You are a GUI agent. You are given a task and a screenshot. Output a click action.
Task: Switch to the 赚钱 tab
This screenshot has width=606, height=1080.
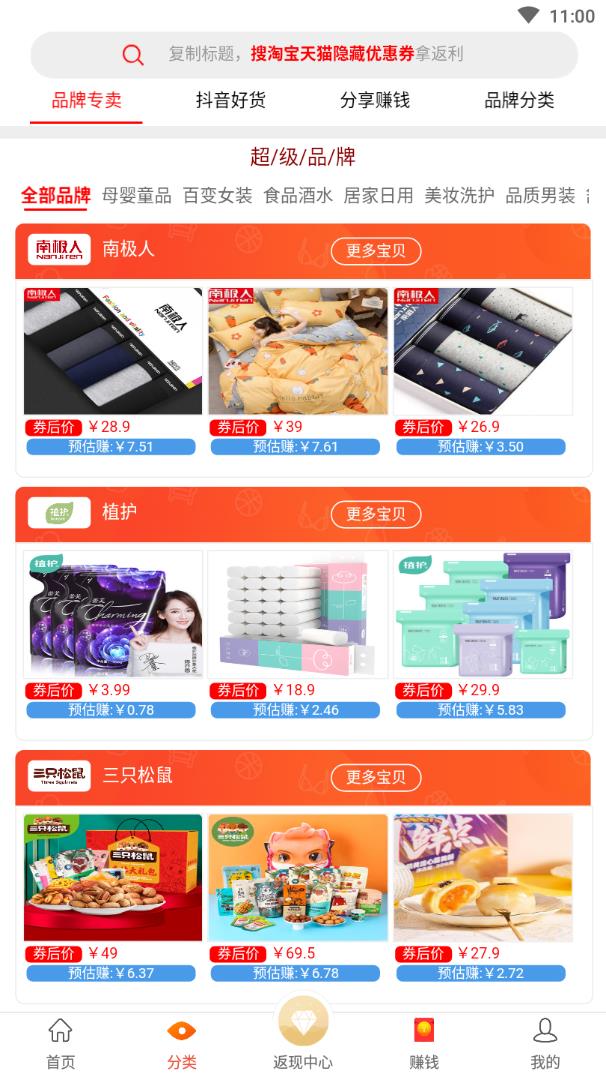424,1043
